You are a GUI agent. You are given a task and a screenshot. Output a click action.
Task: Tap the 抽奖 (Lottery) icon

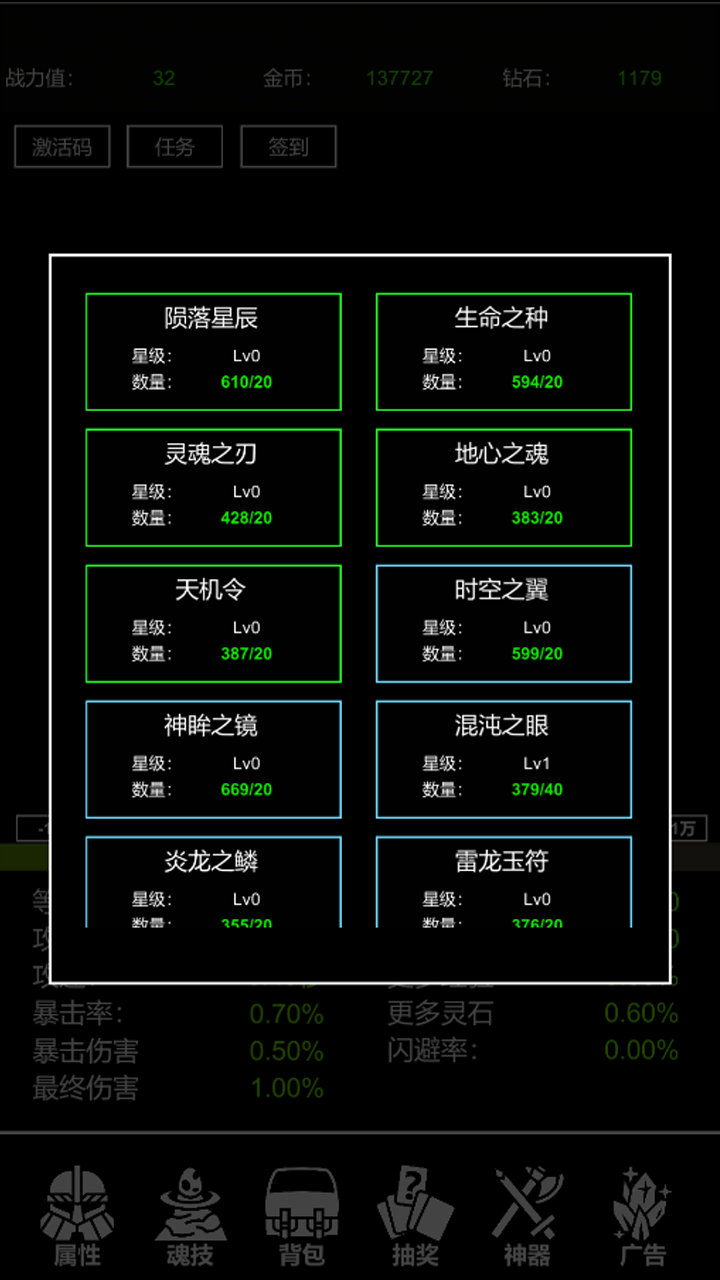(x=414, y=1215)
